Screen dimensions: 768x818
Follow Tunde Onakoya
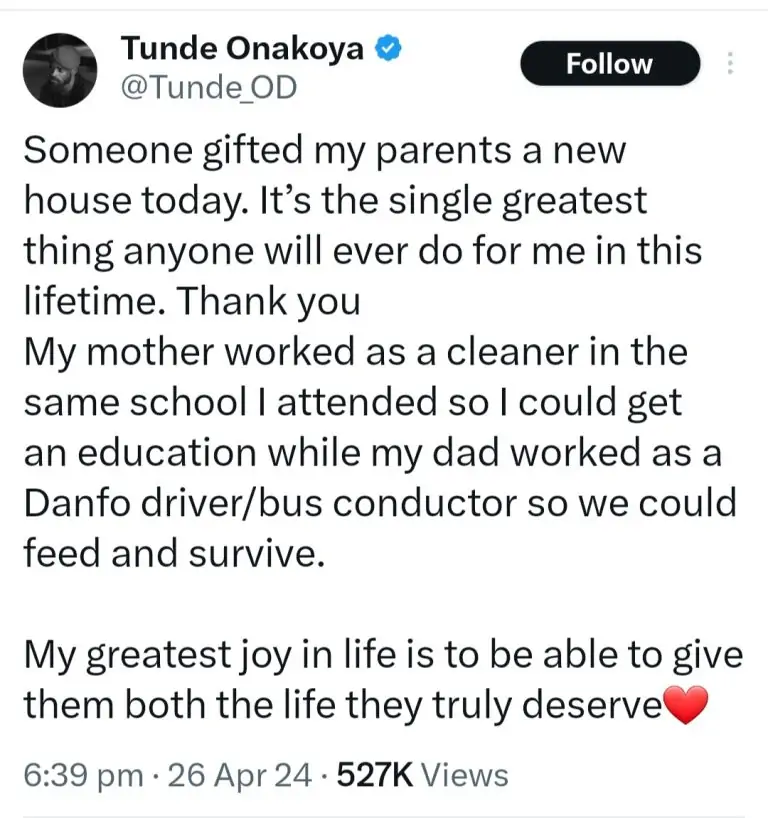point(609,64)
